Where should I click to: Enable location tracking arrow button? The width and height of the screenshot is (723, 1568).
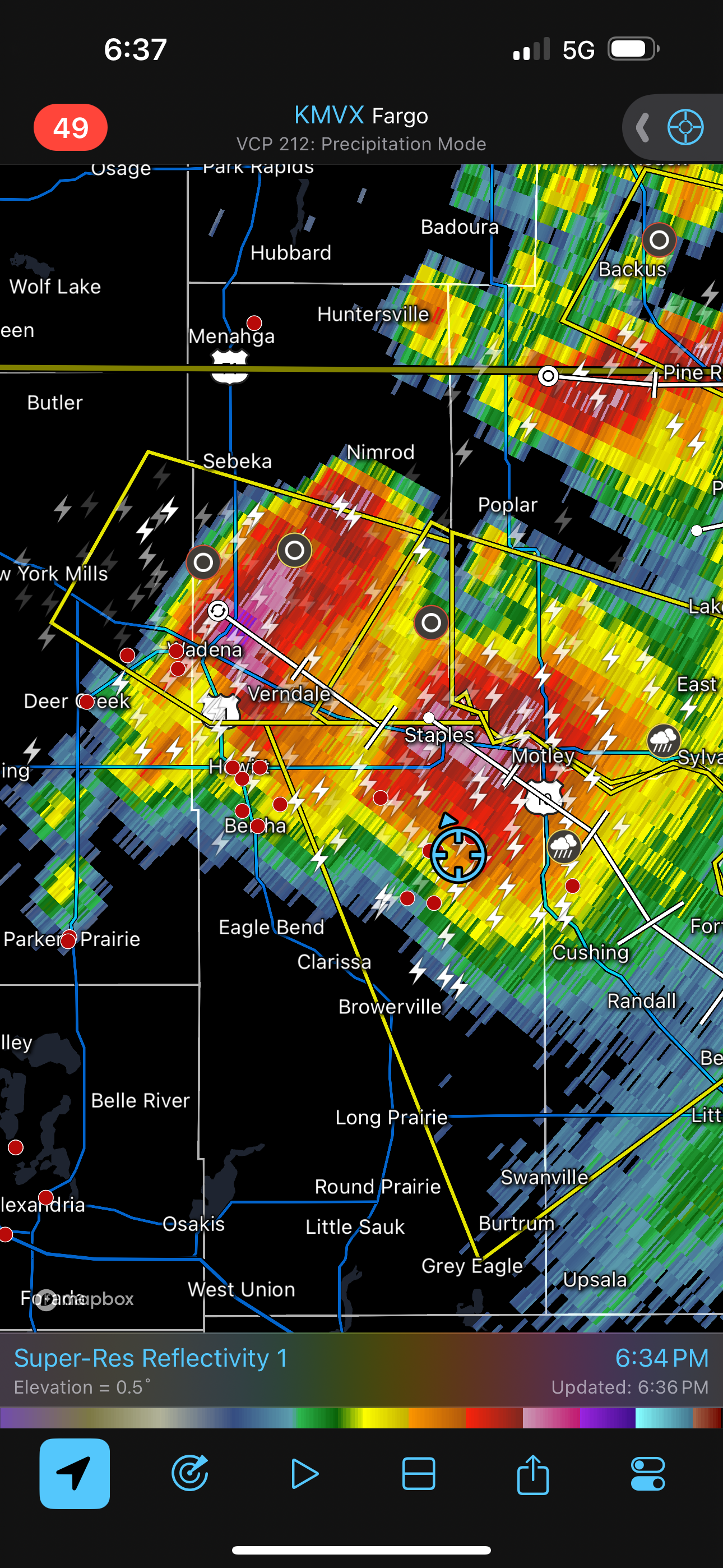75,1473
